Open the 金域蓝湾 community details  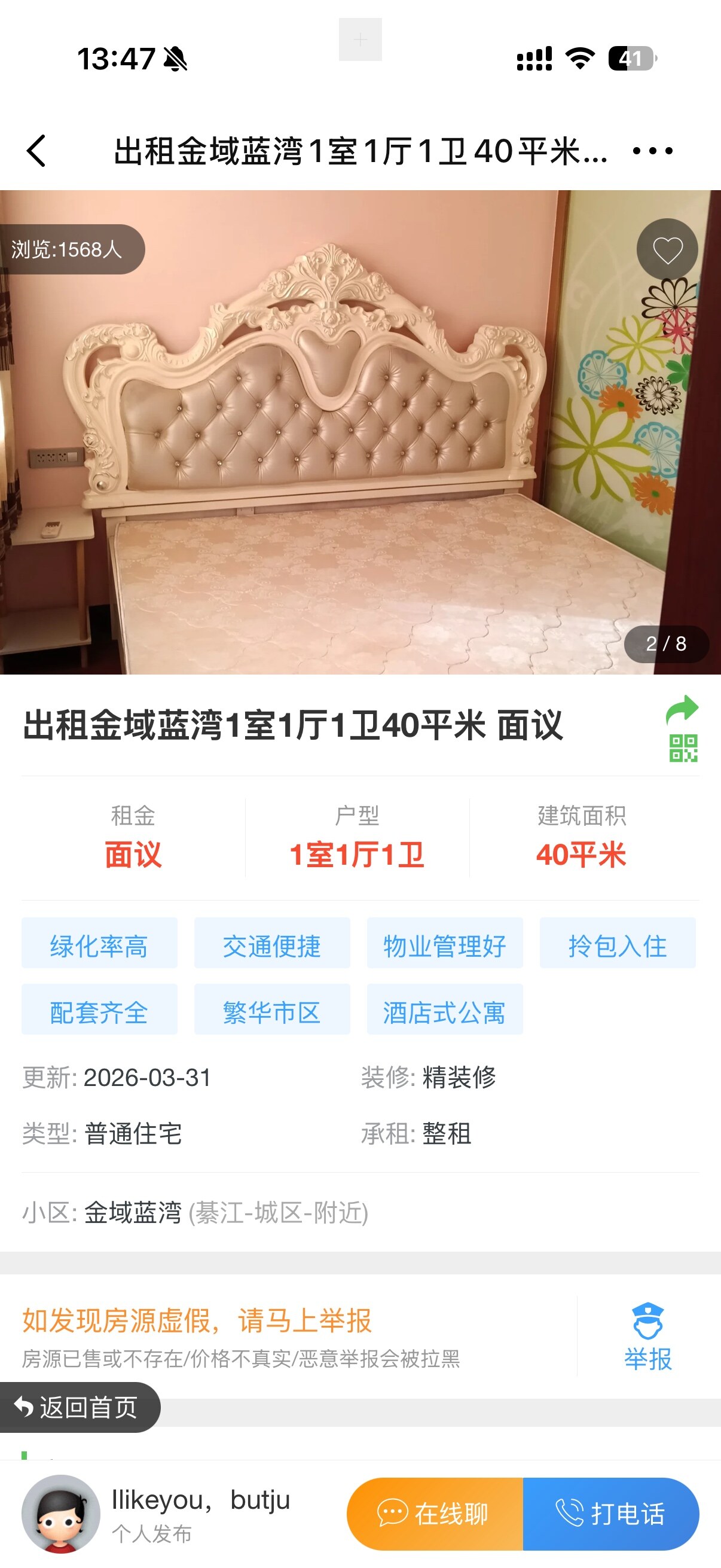[133, 1213]
